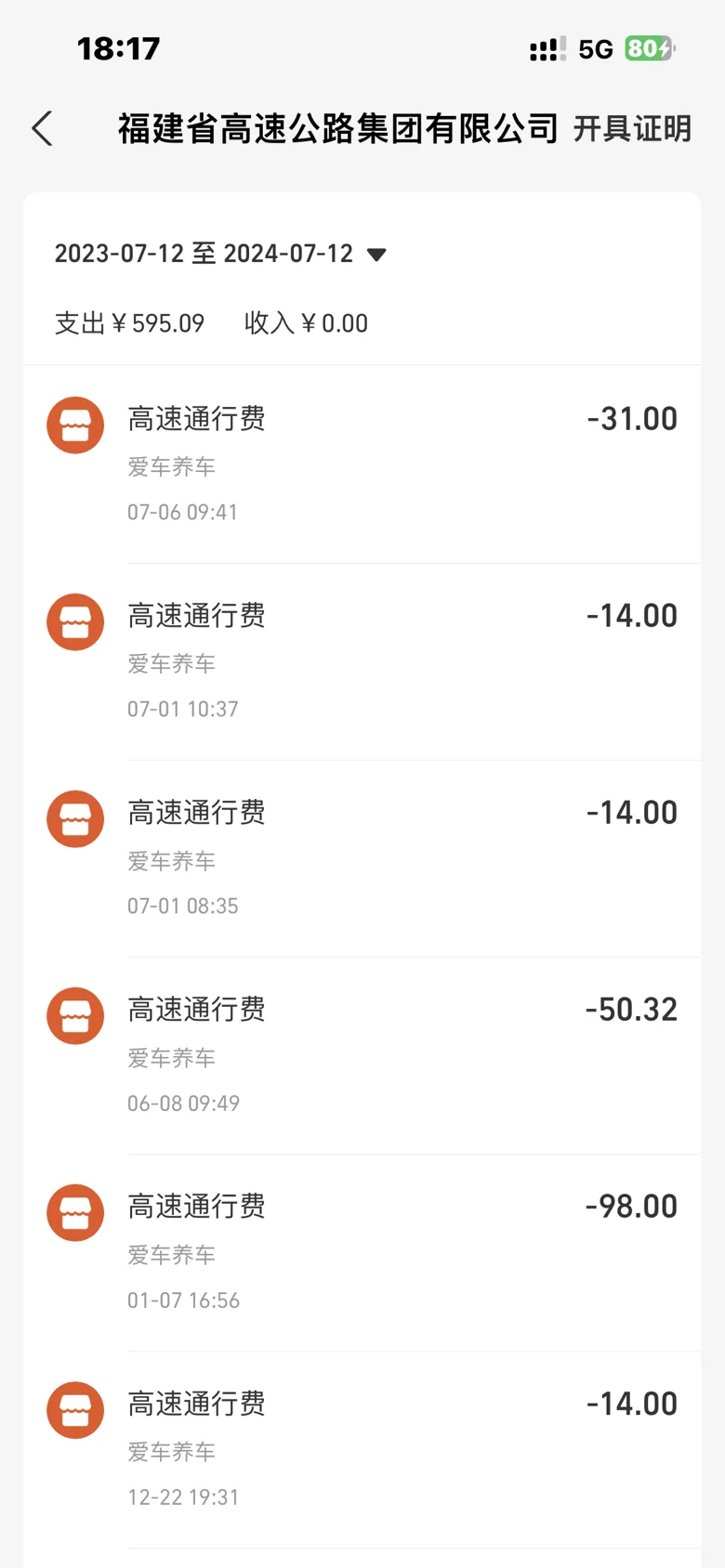Open the 2023-07-12 至 2024-07-12 date range dropdown

[220, 254]
